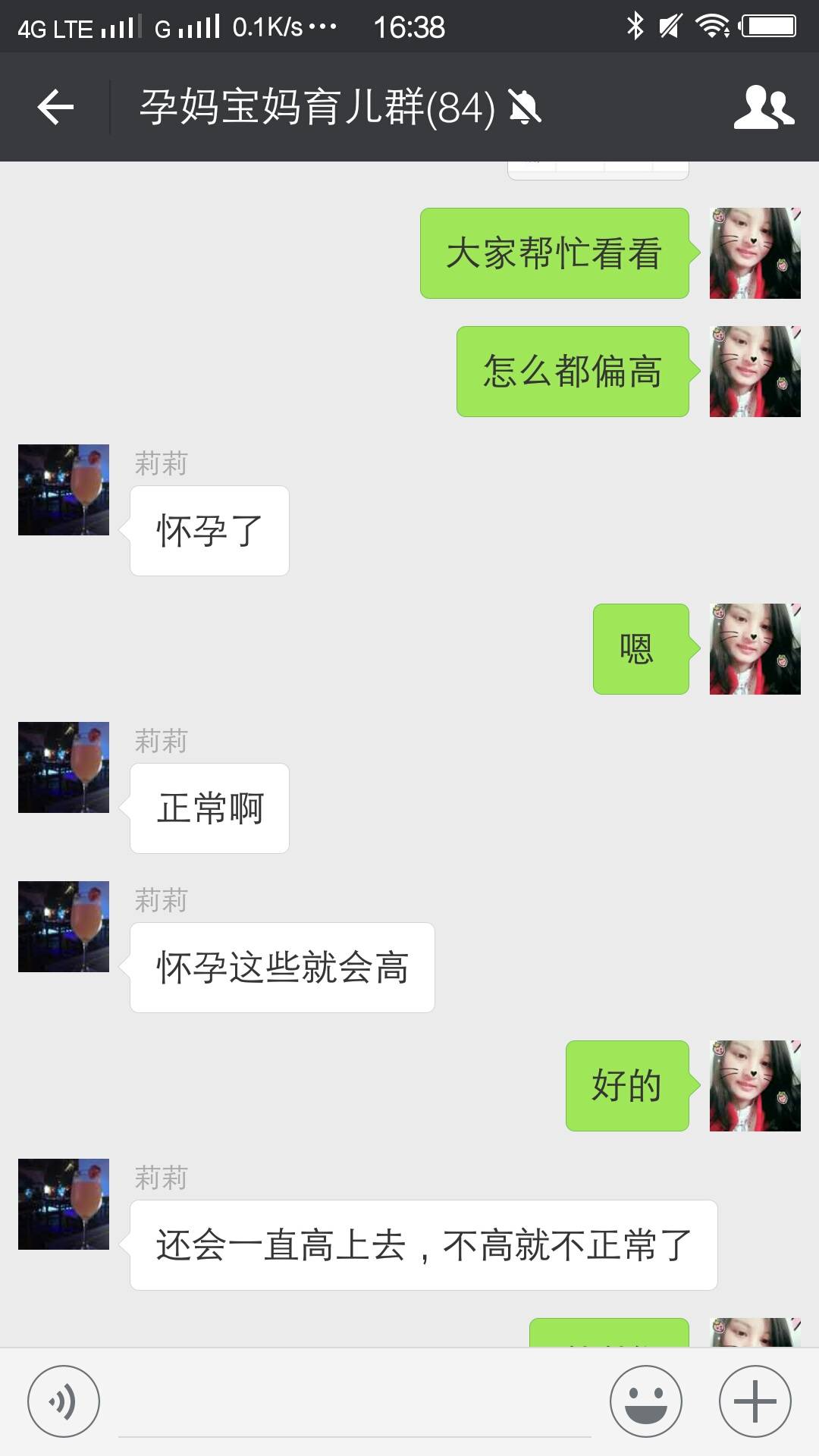
Task: Go back from the group chat
Action: point(55,107)
